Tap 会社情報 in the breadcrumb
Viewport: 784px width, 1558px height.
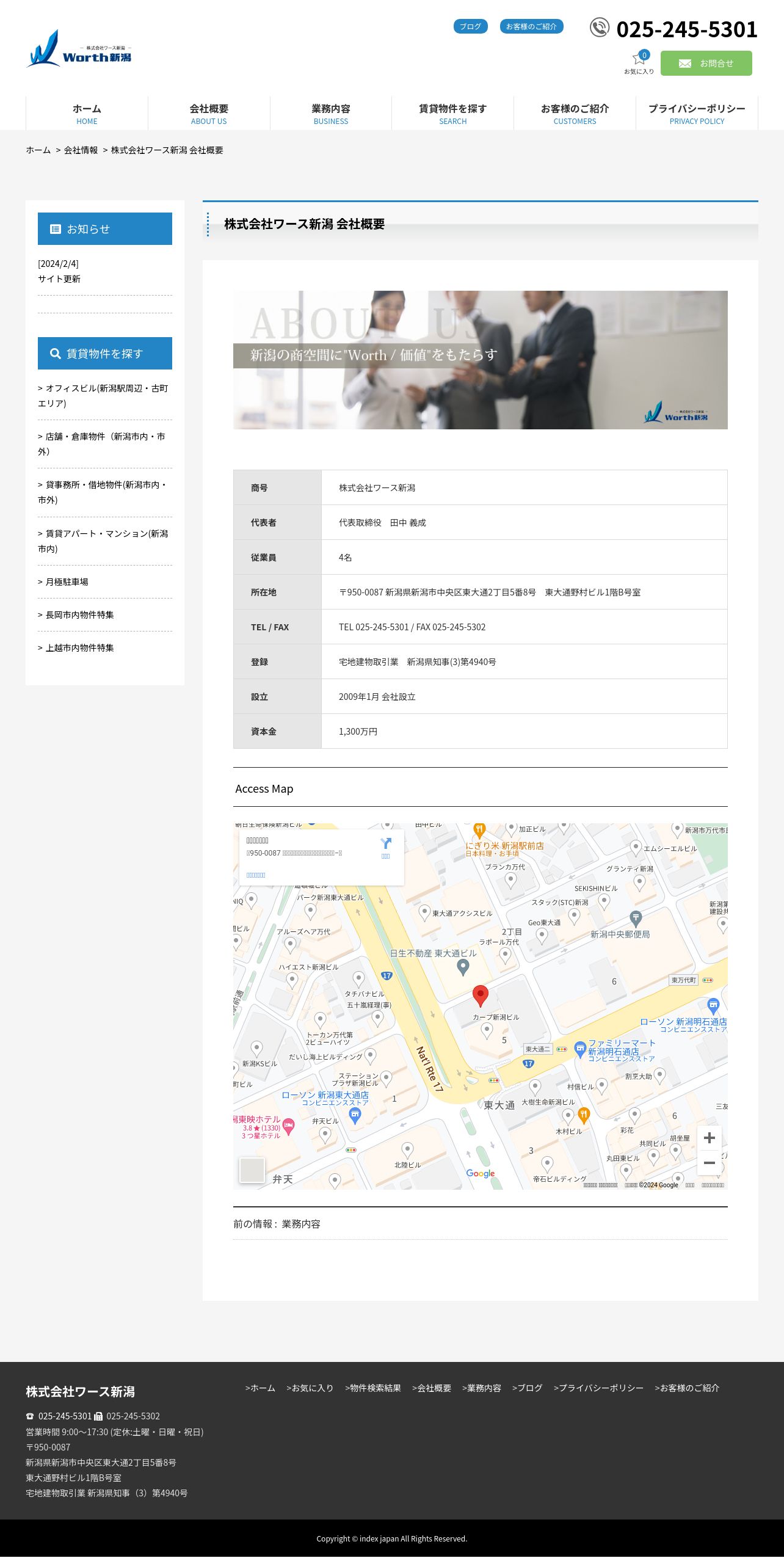[81, 150]
